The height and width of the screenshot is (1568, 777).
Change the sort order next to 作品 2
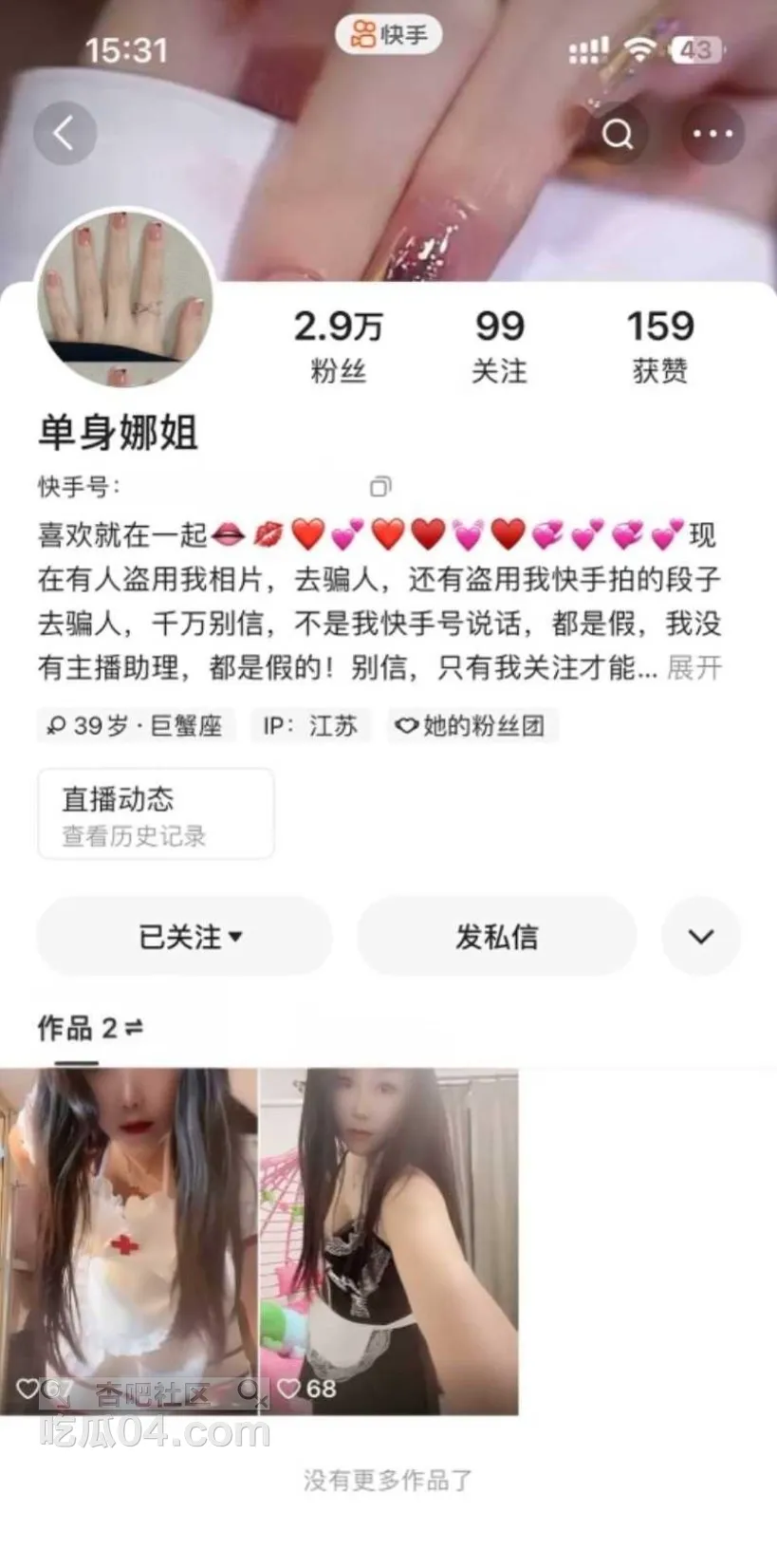pyautogui.click(x=134, y=1028)
